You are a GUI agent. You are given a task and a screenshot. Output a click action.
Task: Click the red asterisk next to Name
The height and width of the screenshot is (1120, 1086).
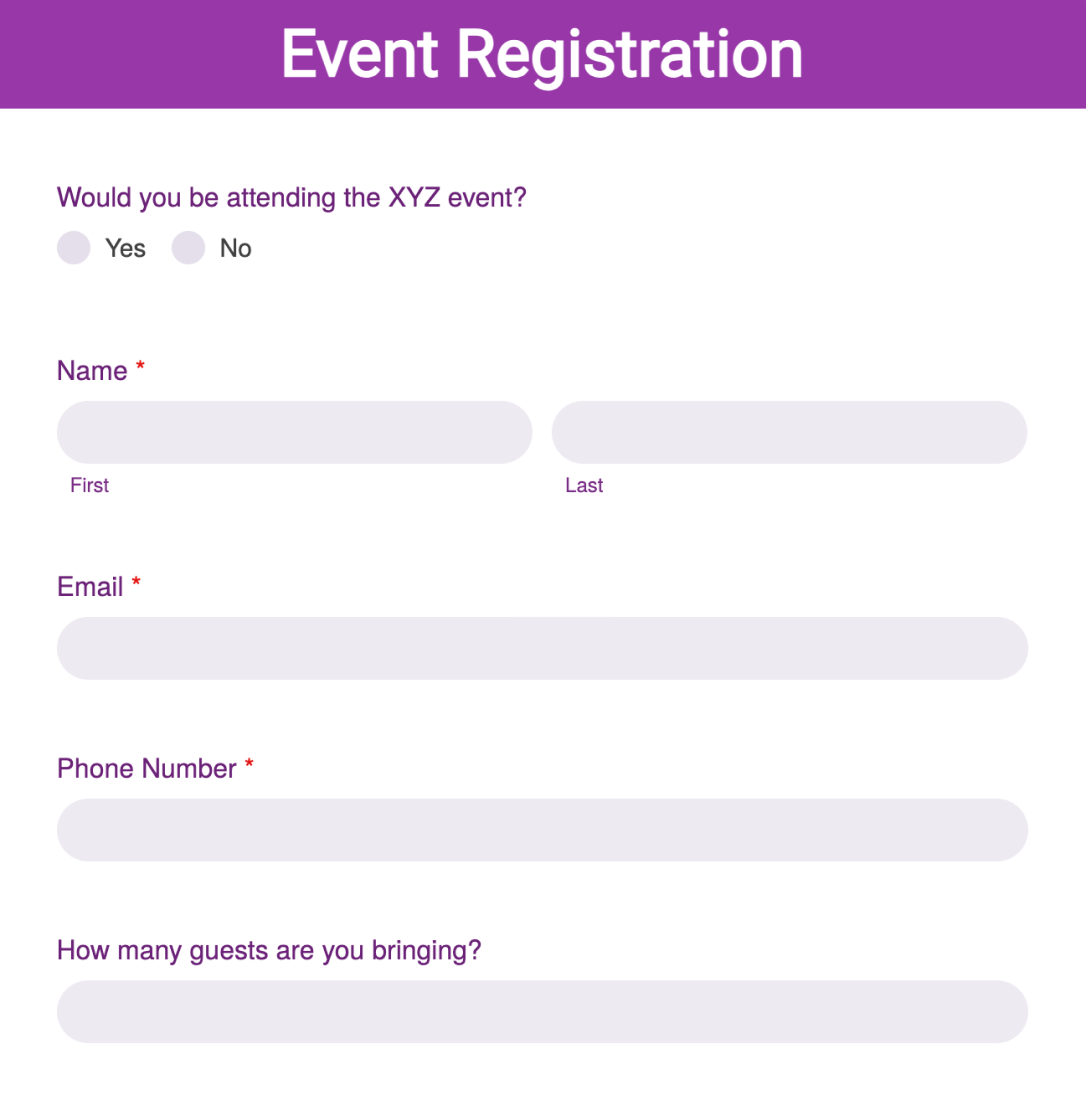coord(140,369)
